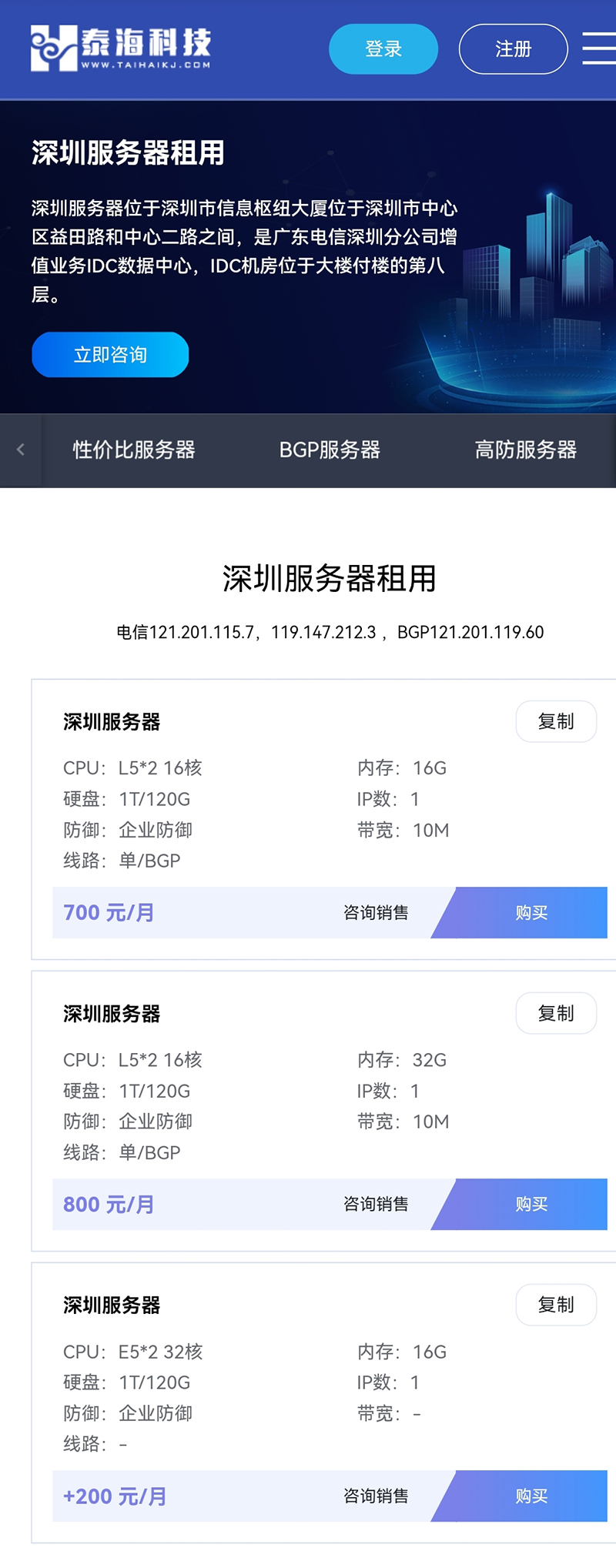Tap 咨询销售 for the +200 元/月 plan
This screenshot has width=616, height=1568.
coord(376,1496)
